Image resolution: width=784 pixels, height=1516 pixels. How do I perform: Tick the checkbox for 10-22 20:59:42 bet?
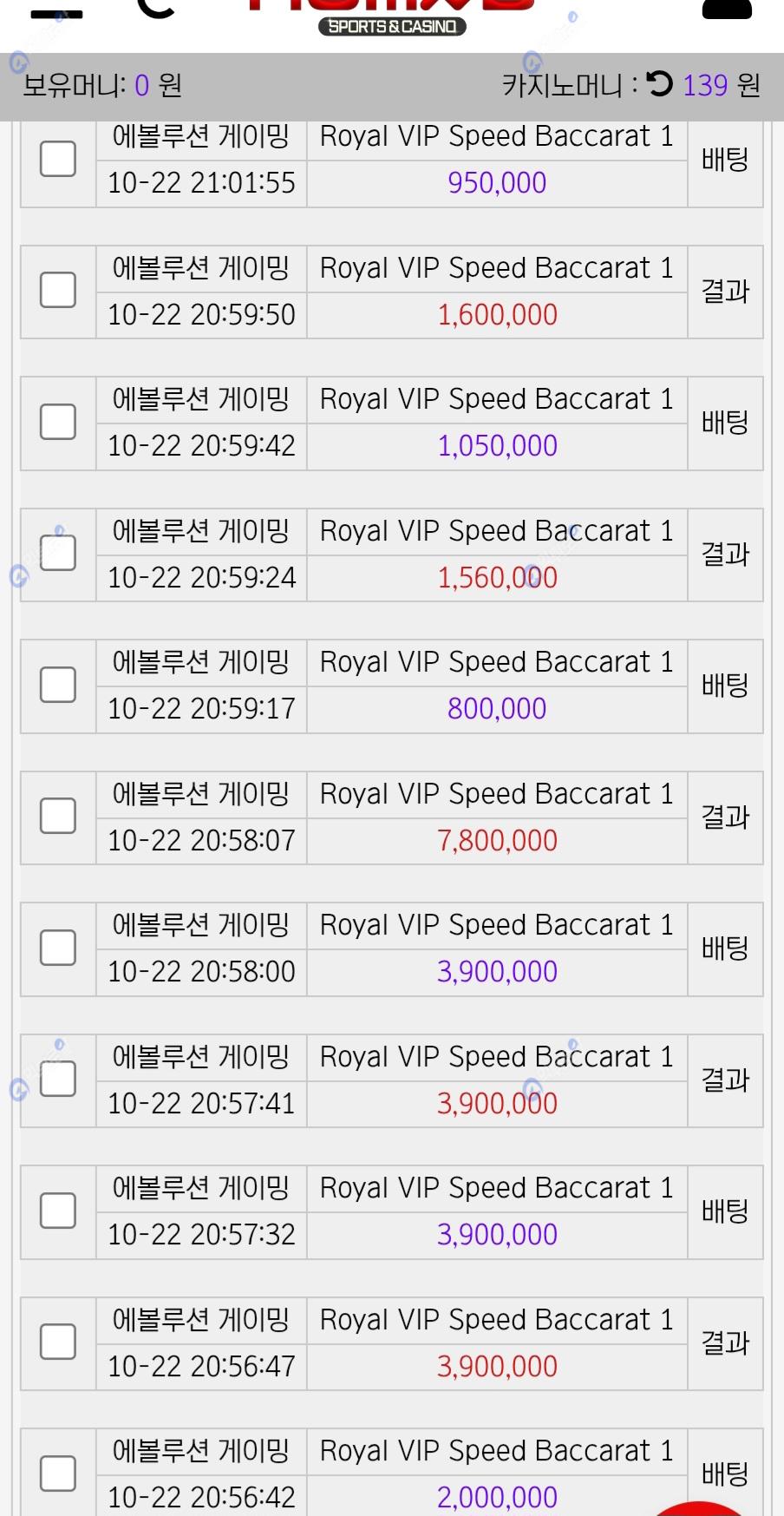pyautogui.click(x=58, y=422)
